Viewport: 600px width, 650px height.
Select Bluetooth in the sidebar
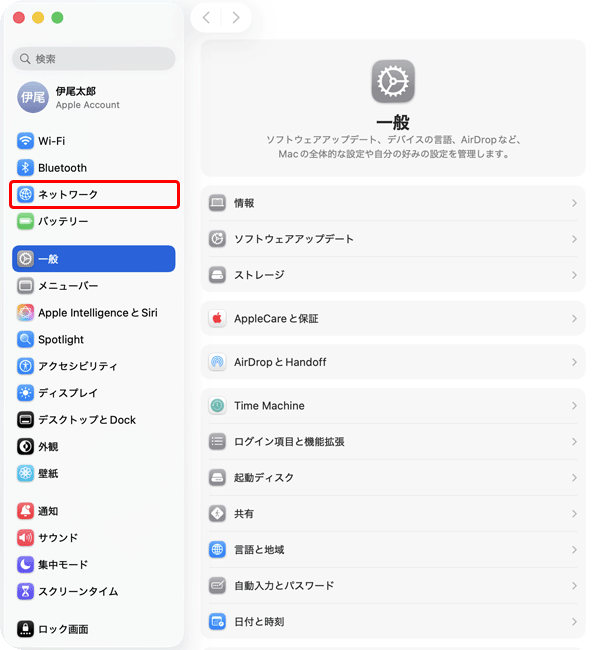pos(62,168)
